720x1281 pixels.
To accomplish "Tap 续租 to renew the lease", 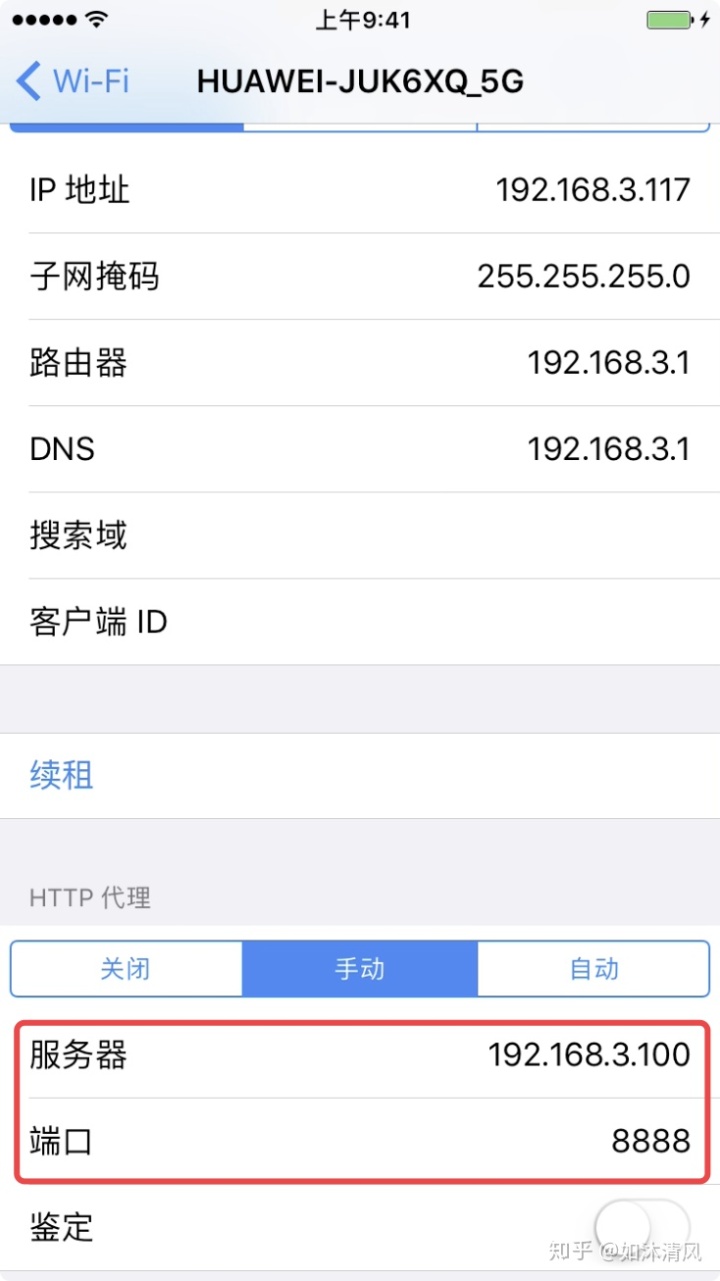I will [x=62, y=776].
